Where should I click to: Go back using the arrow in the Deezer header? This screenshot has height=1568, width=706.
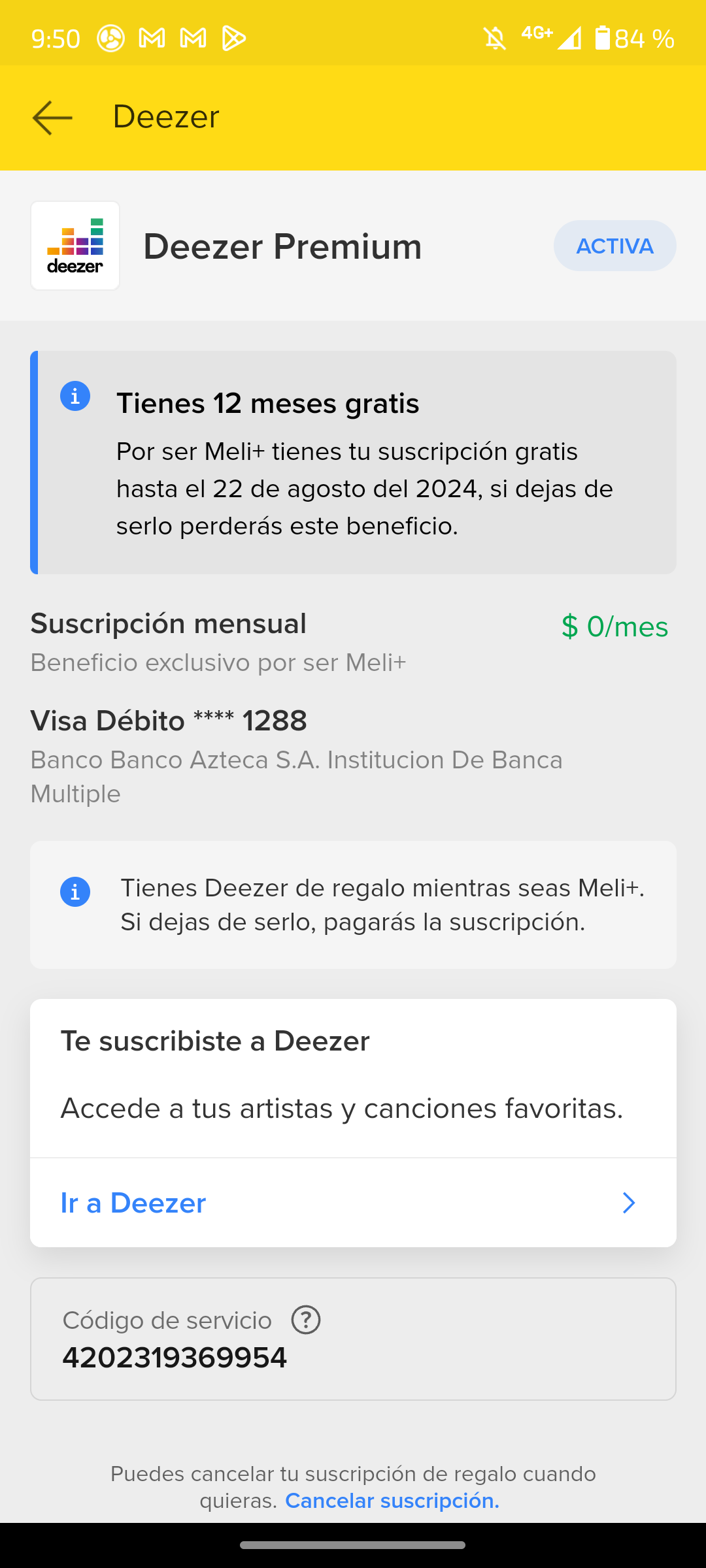(x=52, y=118)
